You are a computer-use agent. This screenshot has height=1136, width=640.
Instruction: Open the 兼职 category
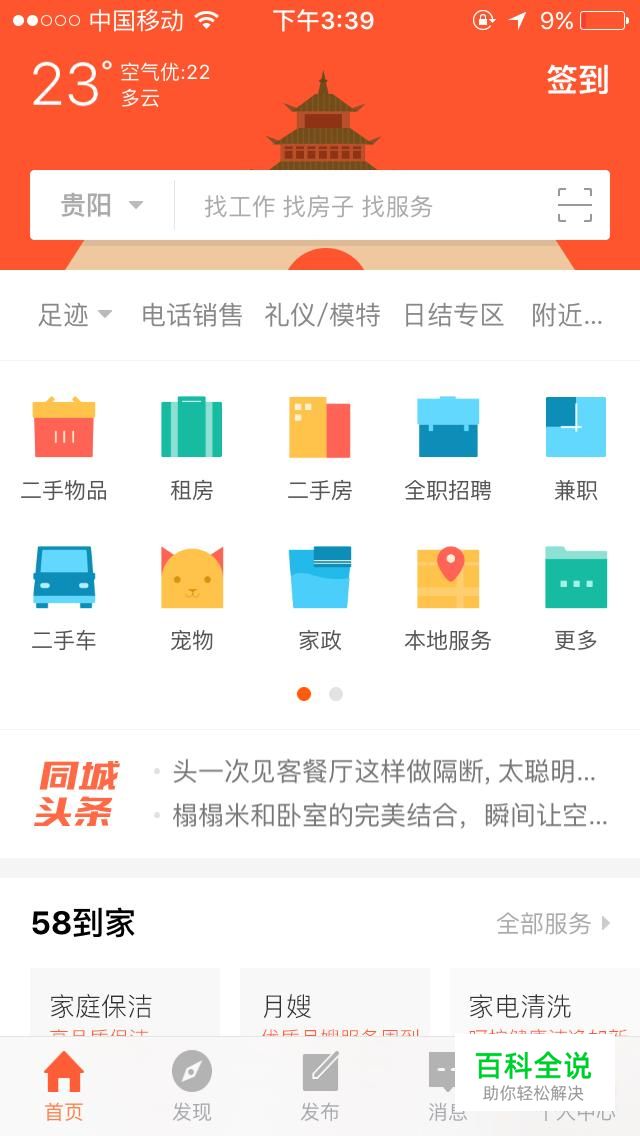pos(576,448)
